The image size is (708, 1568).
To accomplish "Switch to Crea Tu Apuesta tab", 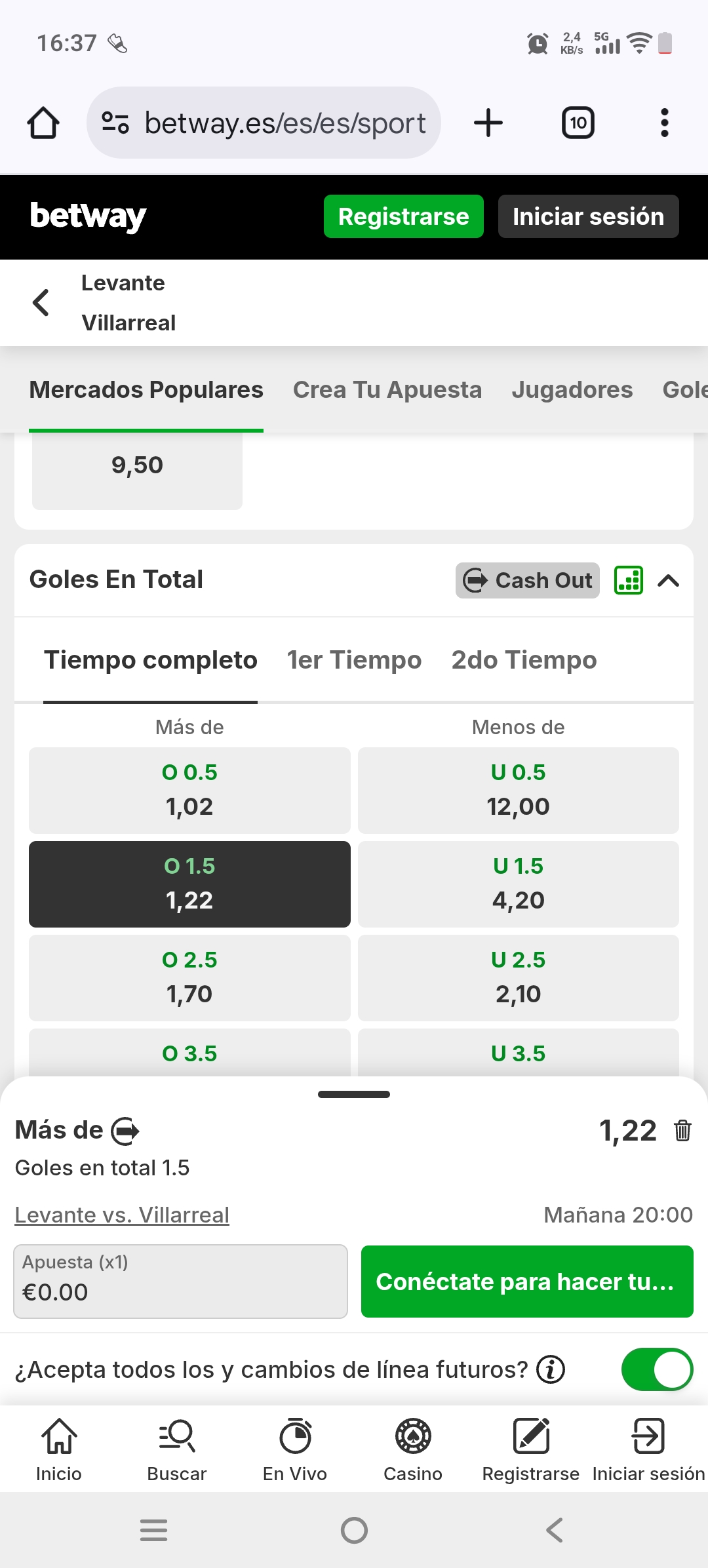I will pos(387,390).
